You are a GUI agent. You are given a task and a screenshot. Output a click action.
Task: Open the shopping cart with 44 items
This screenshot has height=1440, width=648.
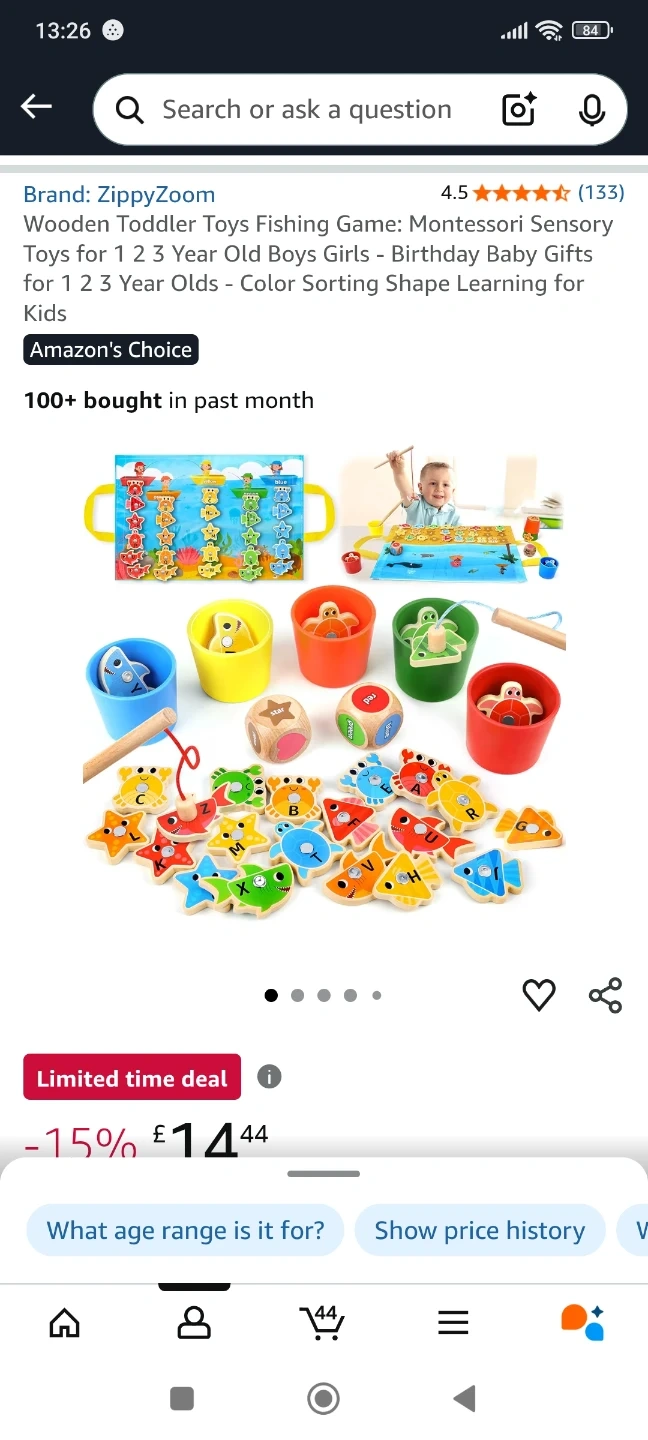(x=323, y=1322)
